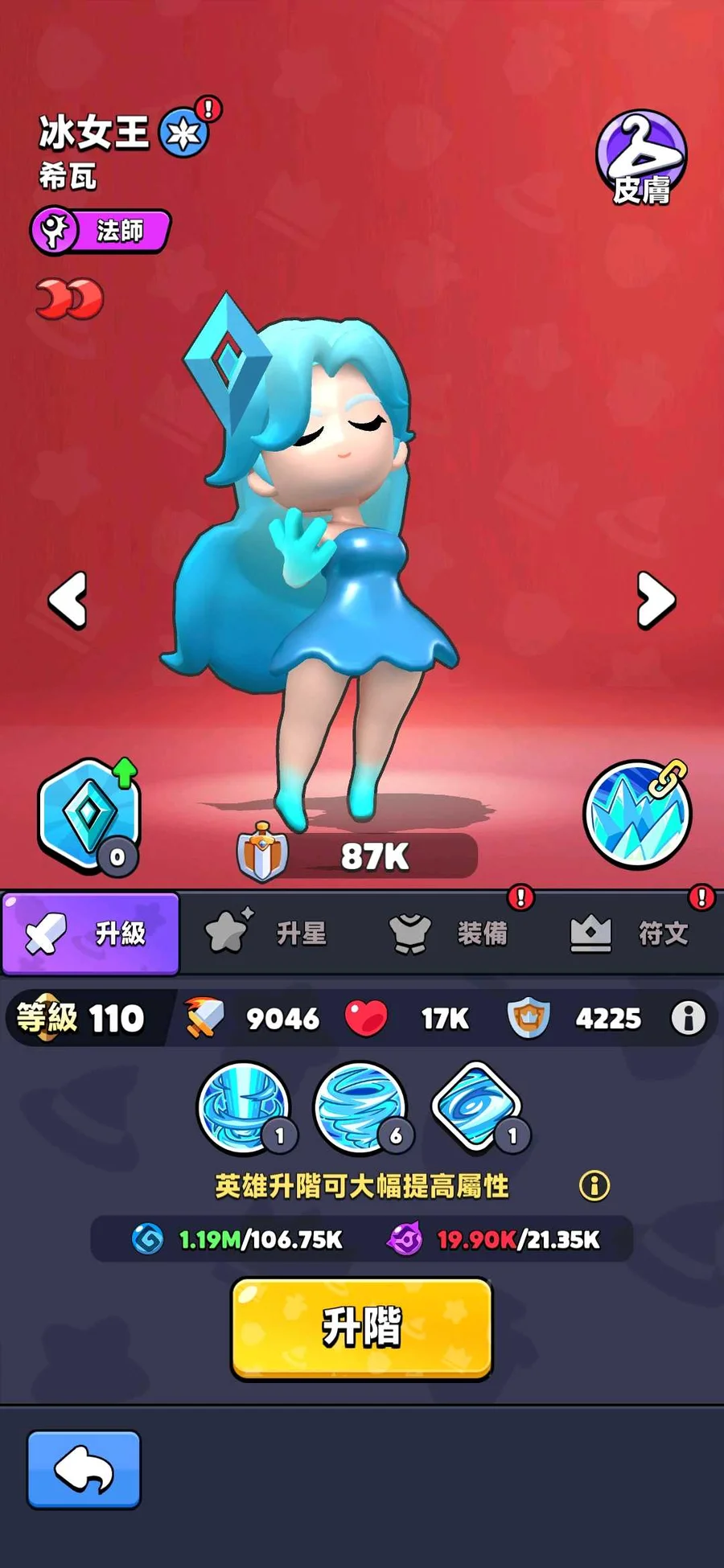This screenshot has width=724, height=1568.
Task: Open the diamond artifact slot with upgrade arrow
Action: coord(89,815)
